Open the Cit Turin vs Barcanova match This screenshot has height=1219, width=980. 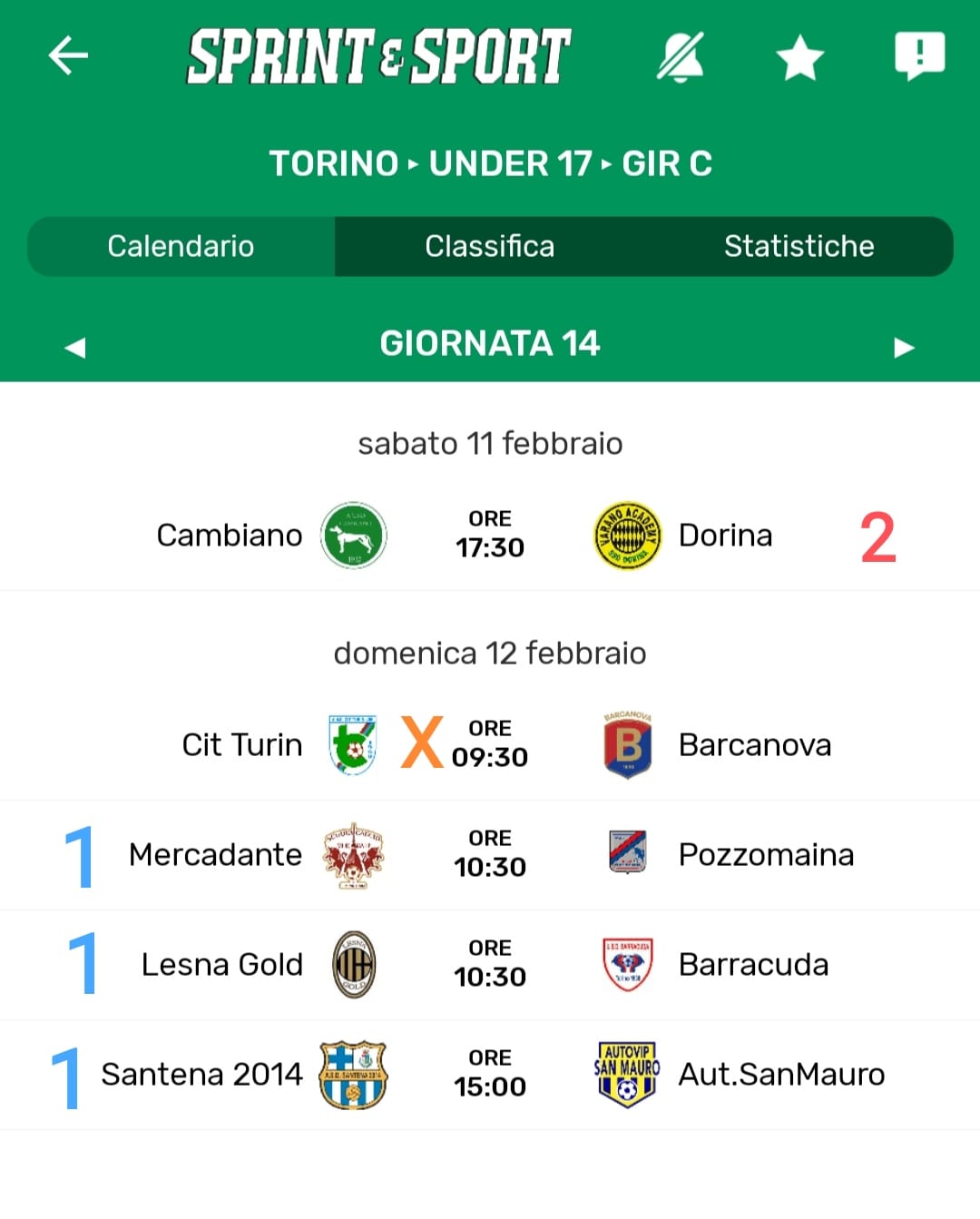[x=490, y=745]
